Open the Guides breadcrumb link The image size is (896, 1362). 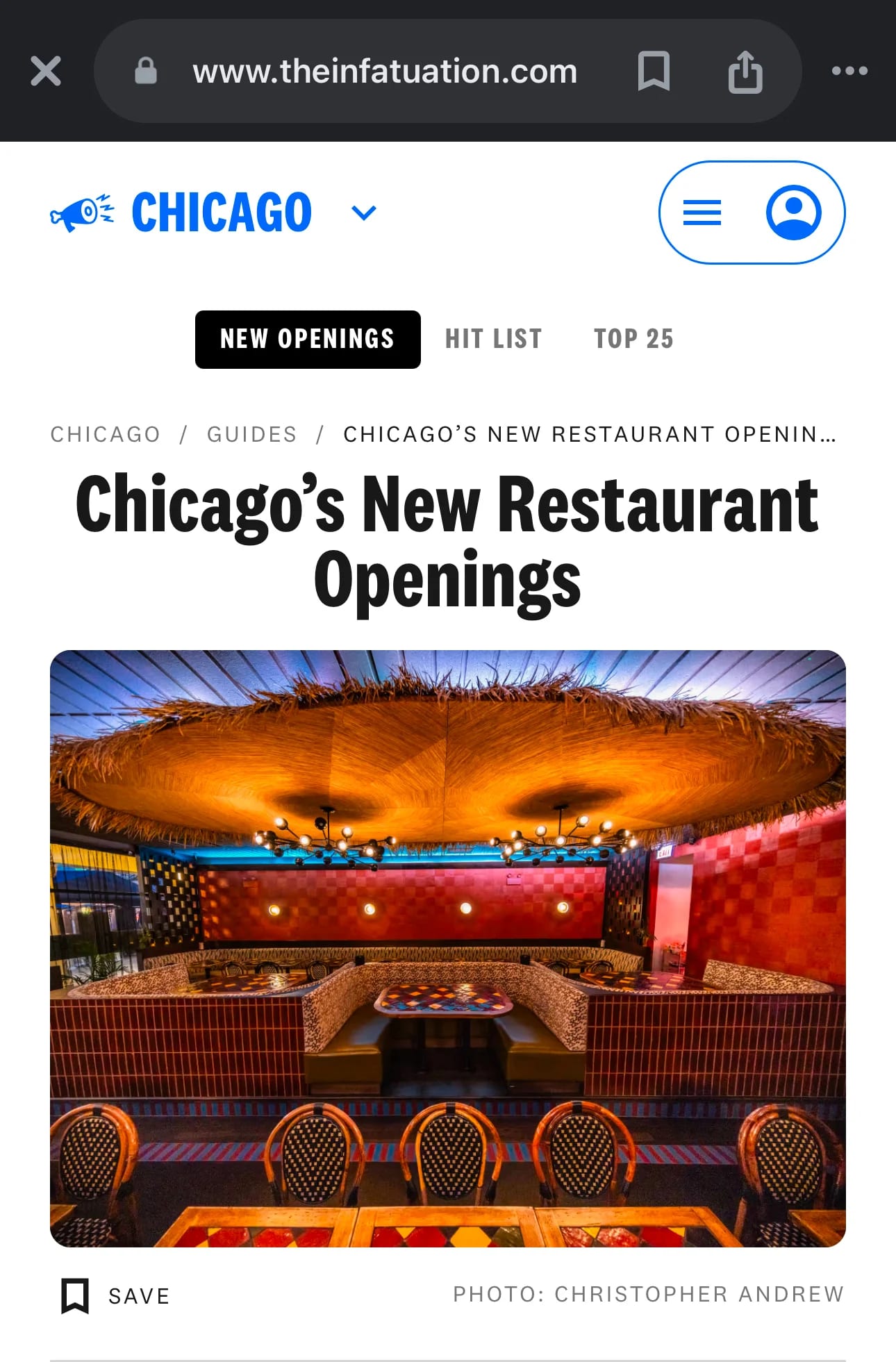coord(252,434)
